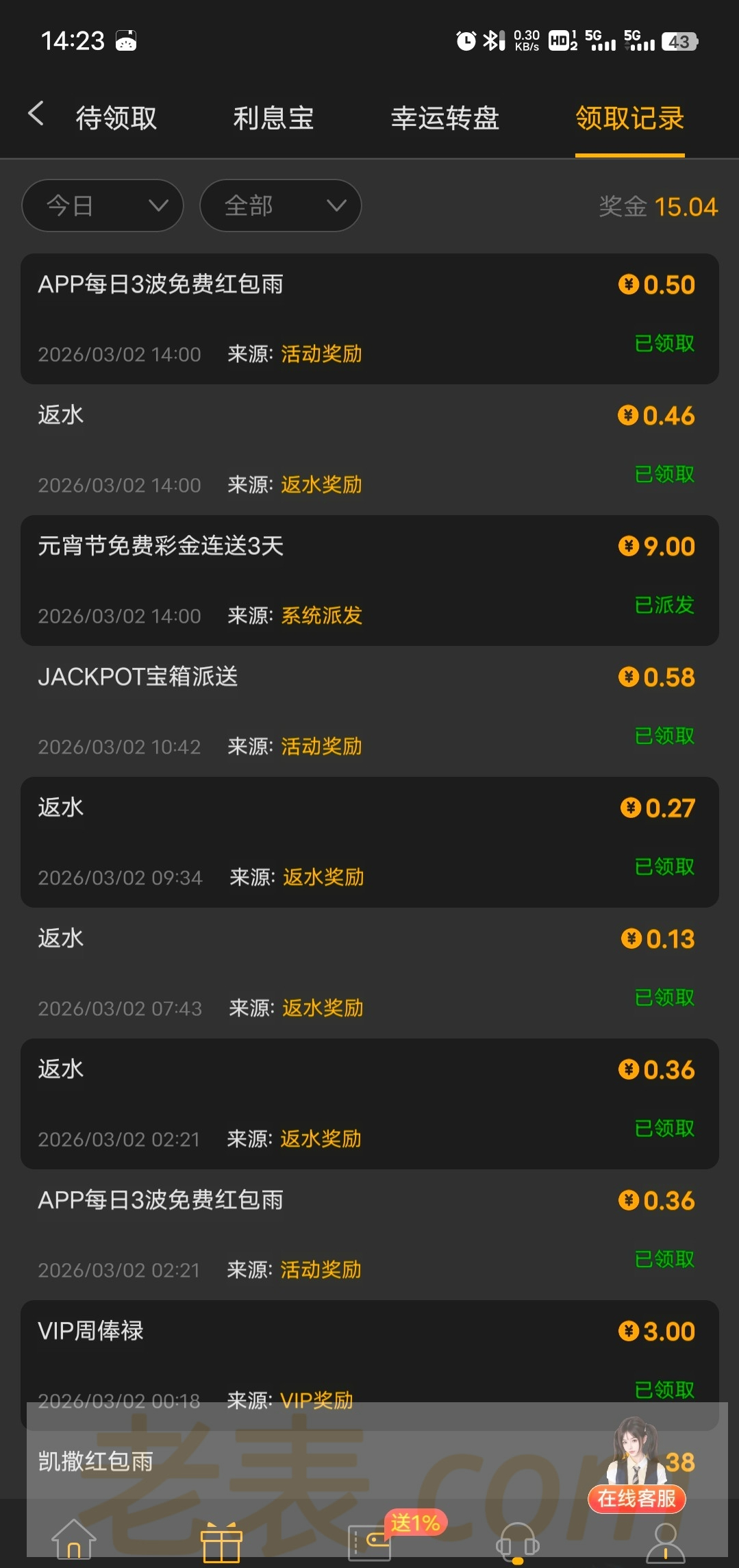
Task: Open the gift box tab
Action: click(x=221, y=1542)
